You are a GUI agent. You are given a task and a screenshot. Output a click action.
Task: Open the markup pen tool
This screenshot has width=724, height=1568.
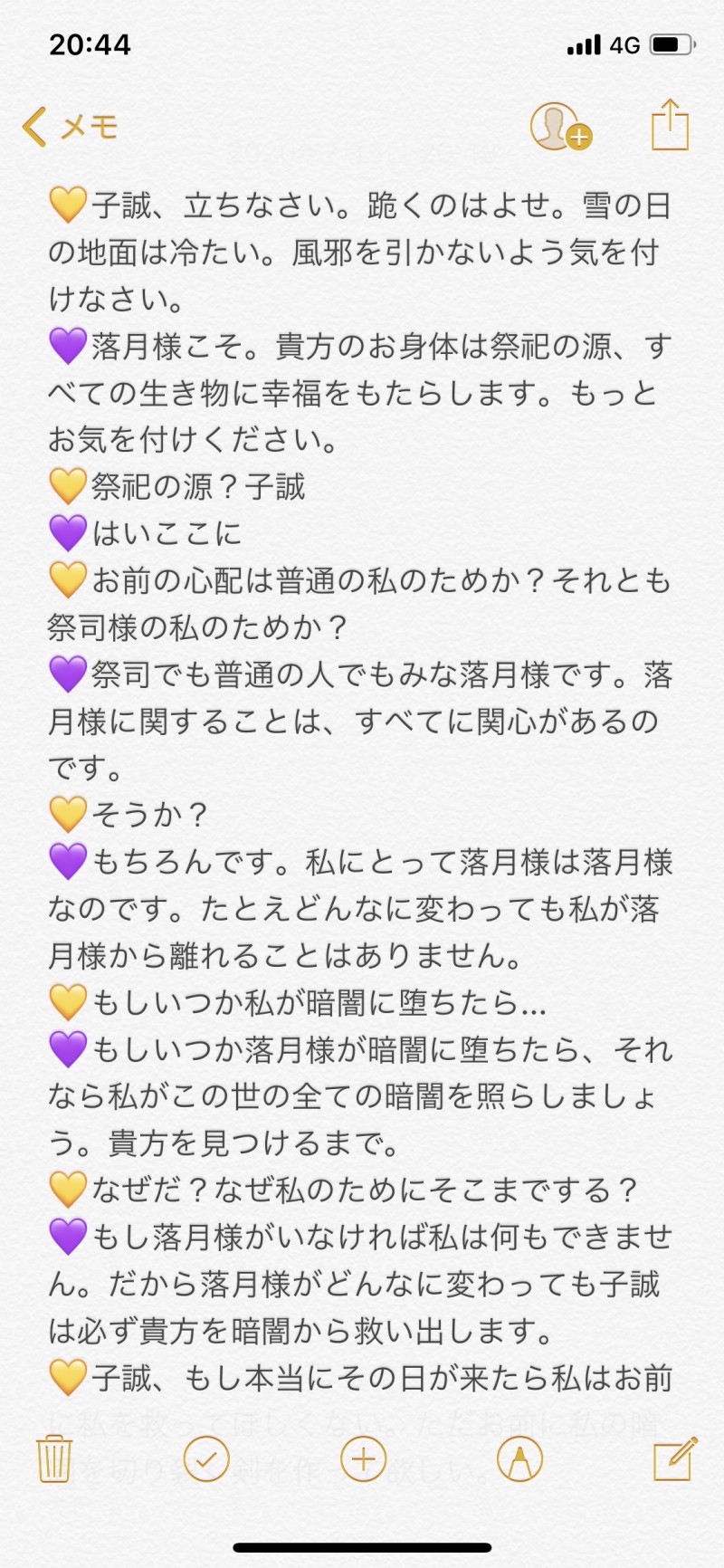(519, 1458)
